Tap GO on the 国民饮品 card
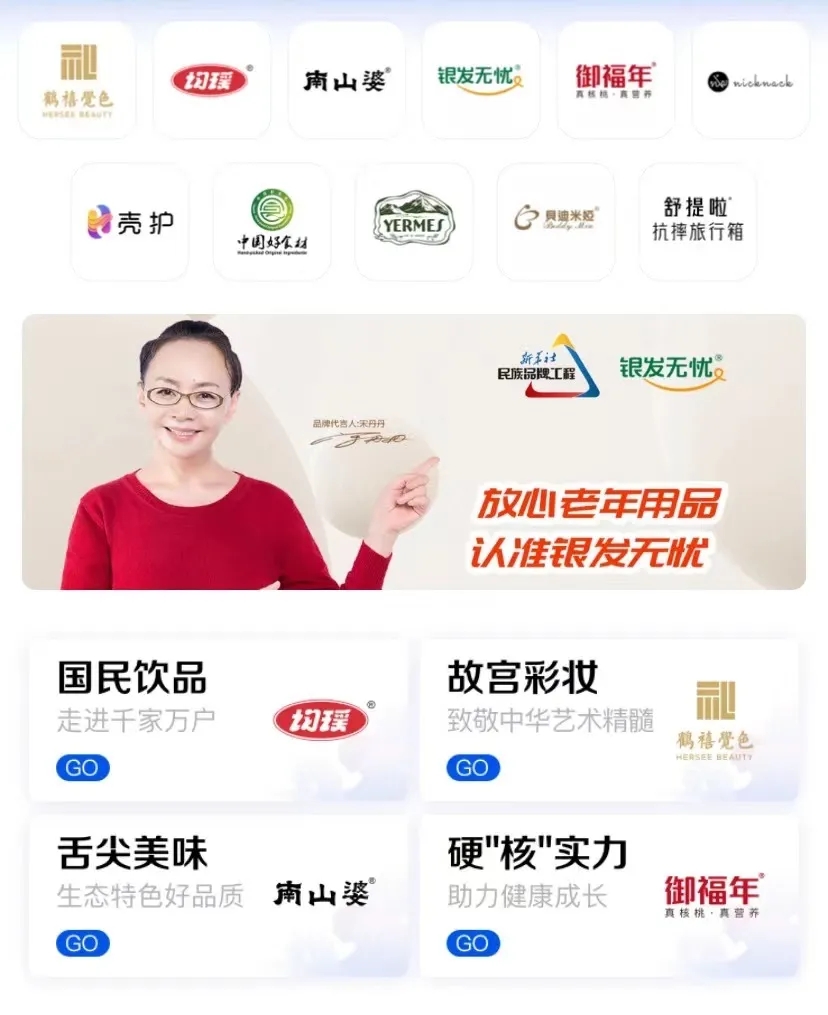 click(x=82, y=768)
